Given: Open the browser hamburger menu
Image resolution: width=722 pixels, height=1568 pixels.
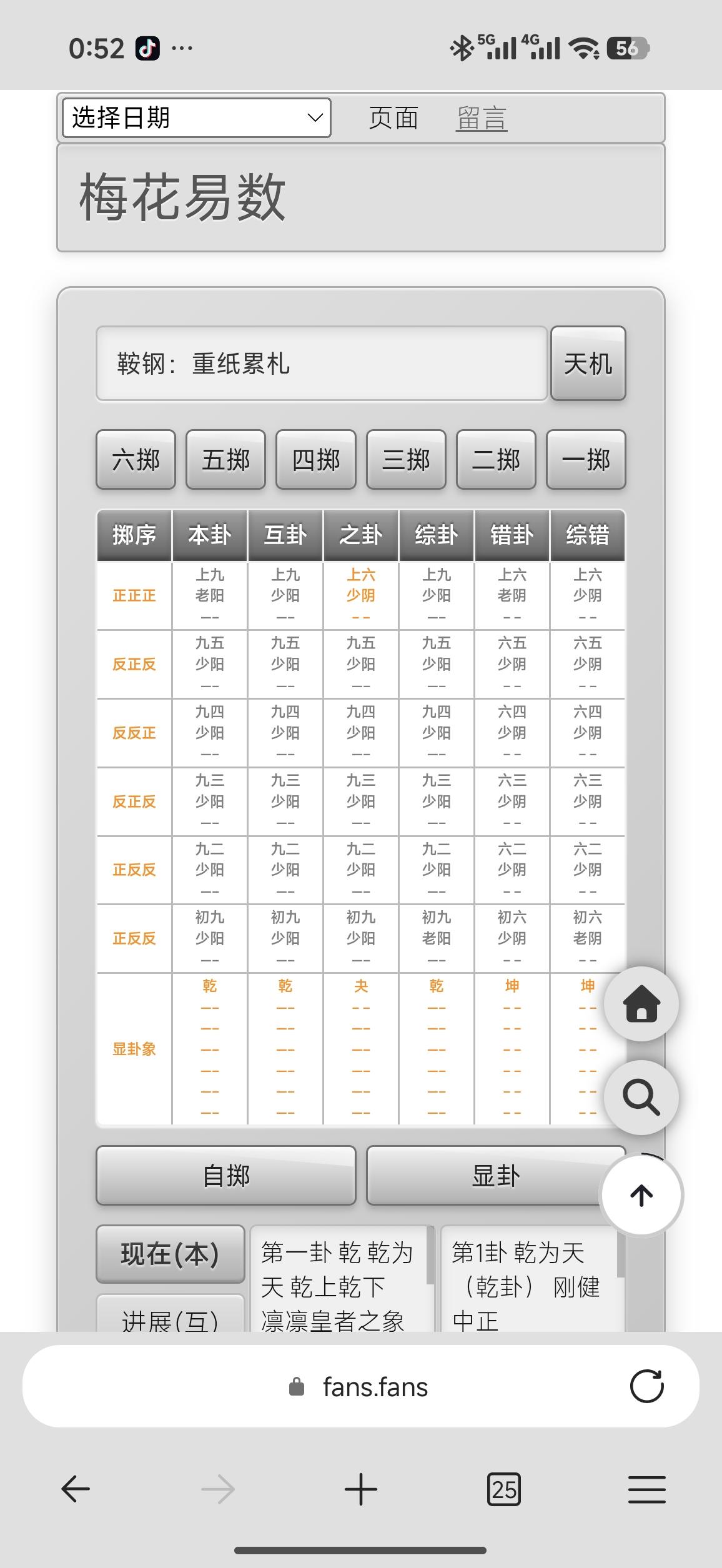Looking at the screenshot, I should point(646,1489).
